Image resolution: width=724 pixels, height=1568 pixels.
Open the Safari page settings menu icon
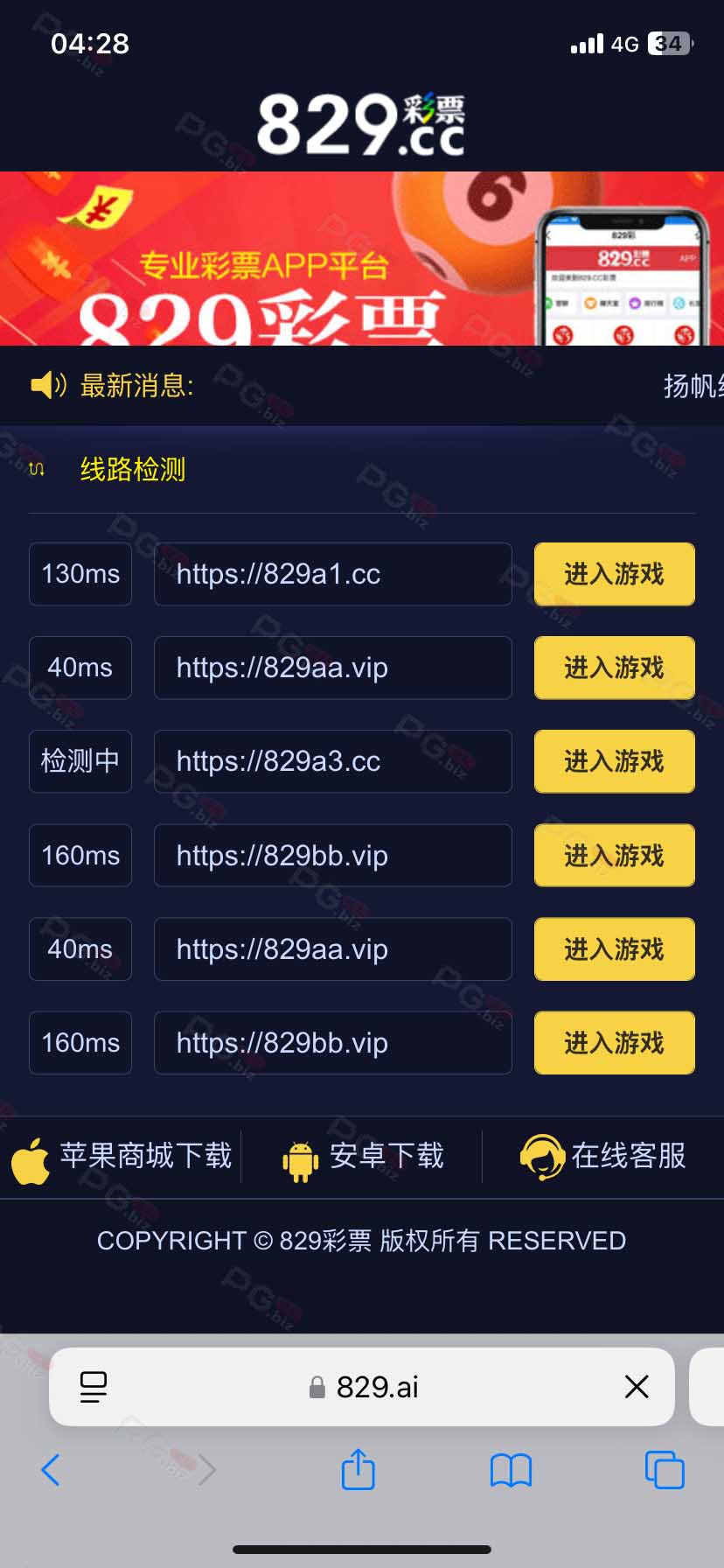point(94,1387)
